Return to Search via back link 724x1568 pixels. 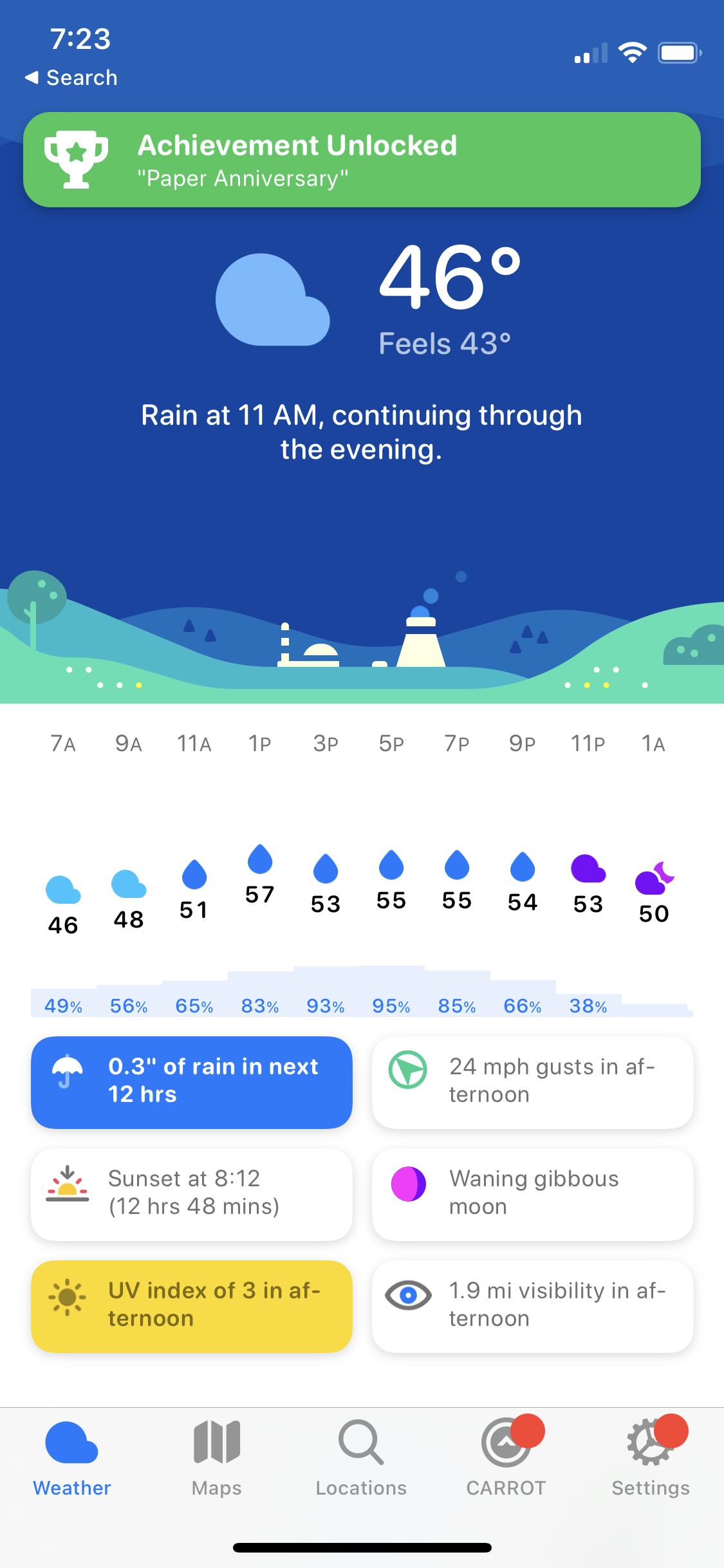pos(71,78)
